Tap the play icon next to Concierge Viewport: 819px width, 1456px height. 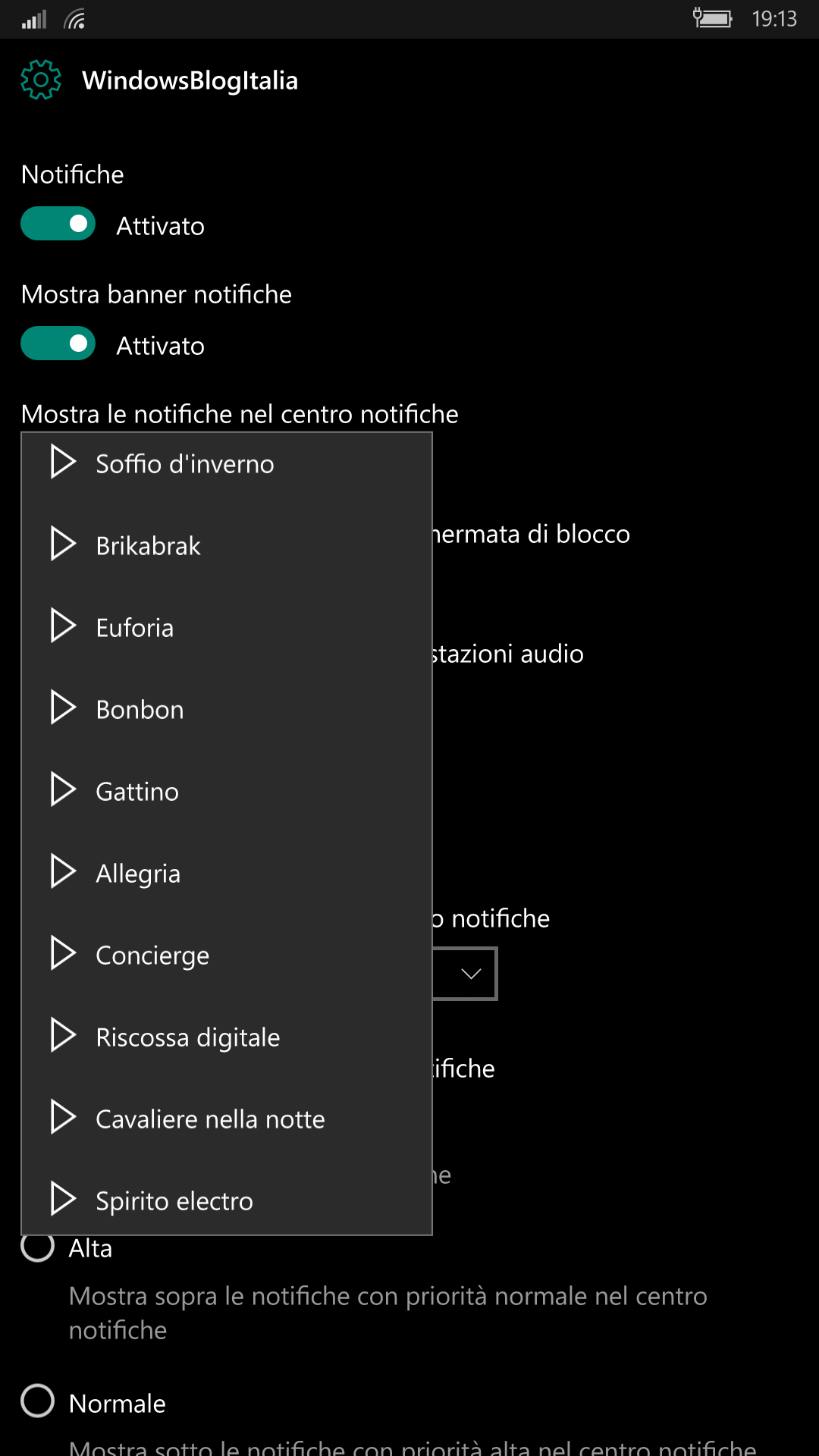[63, 954]
